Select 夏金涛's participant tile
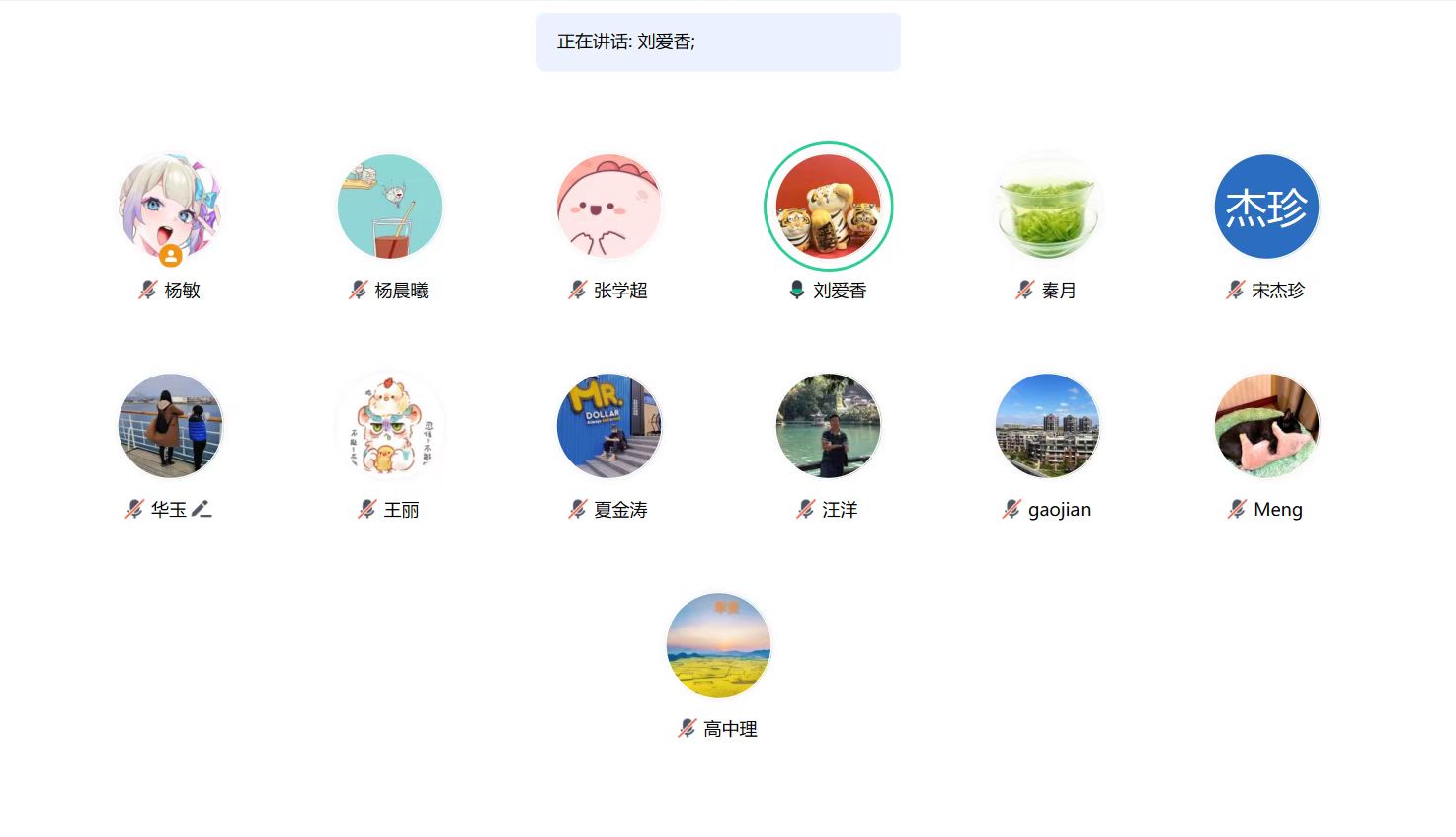1456x837 pixels. pos(608,426)
